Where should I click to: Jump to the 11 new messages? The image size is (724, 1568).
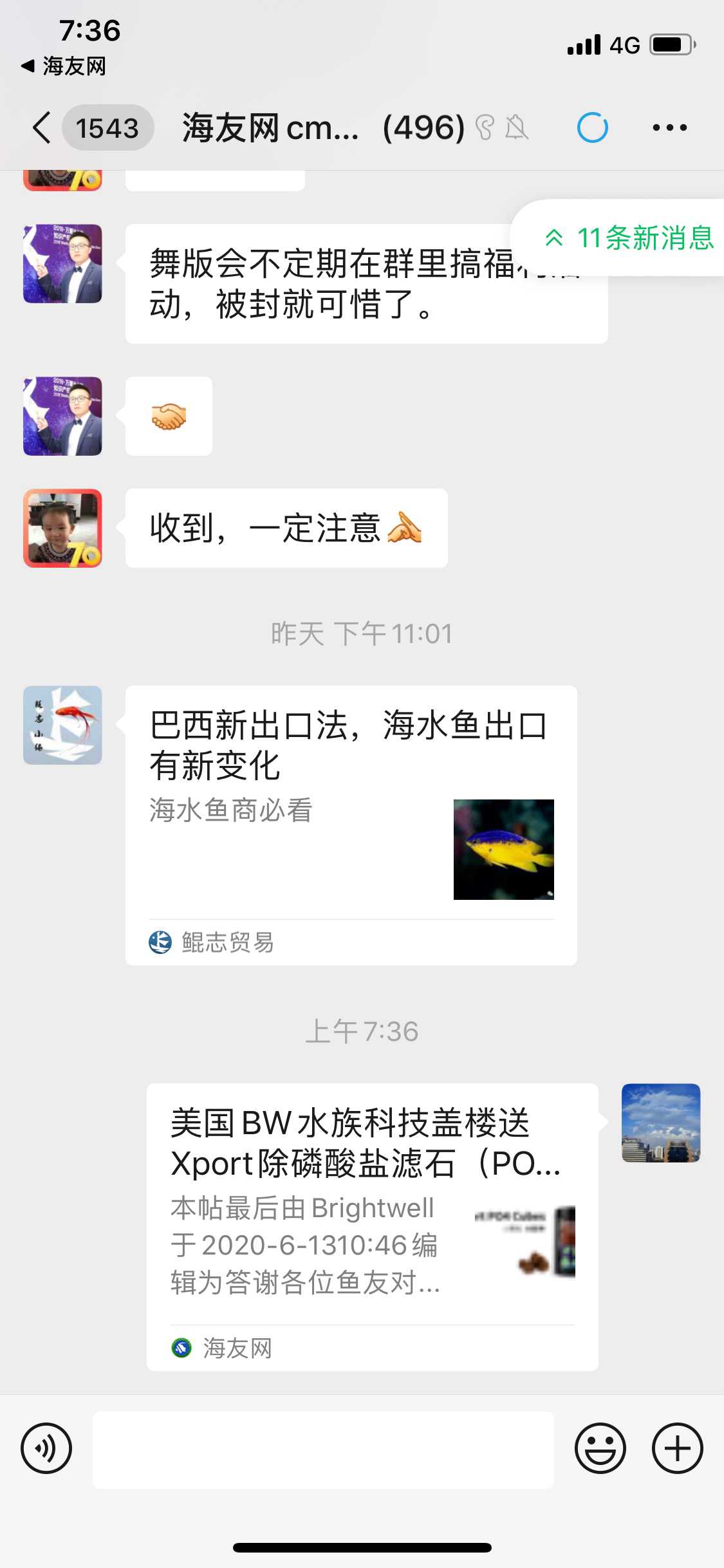(x=629, y=238)
